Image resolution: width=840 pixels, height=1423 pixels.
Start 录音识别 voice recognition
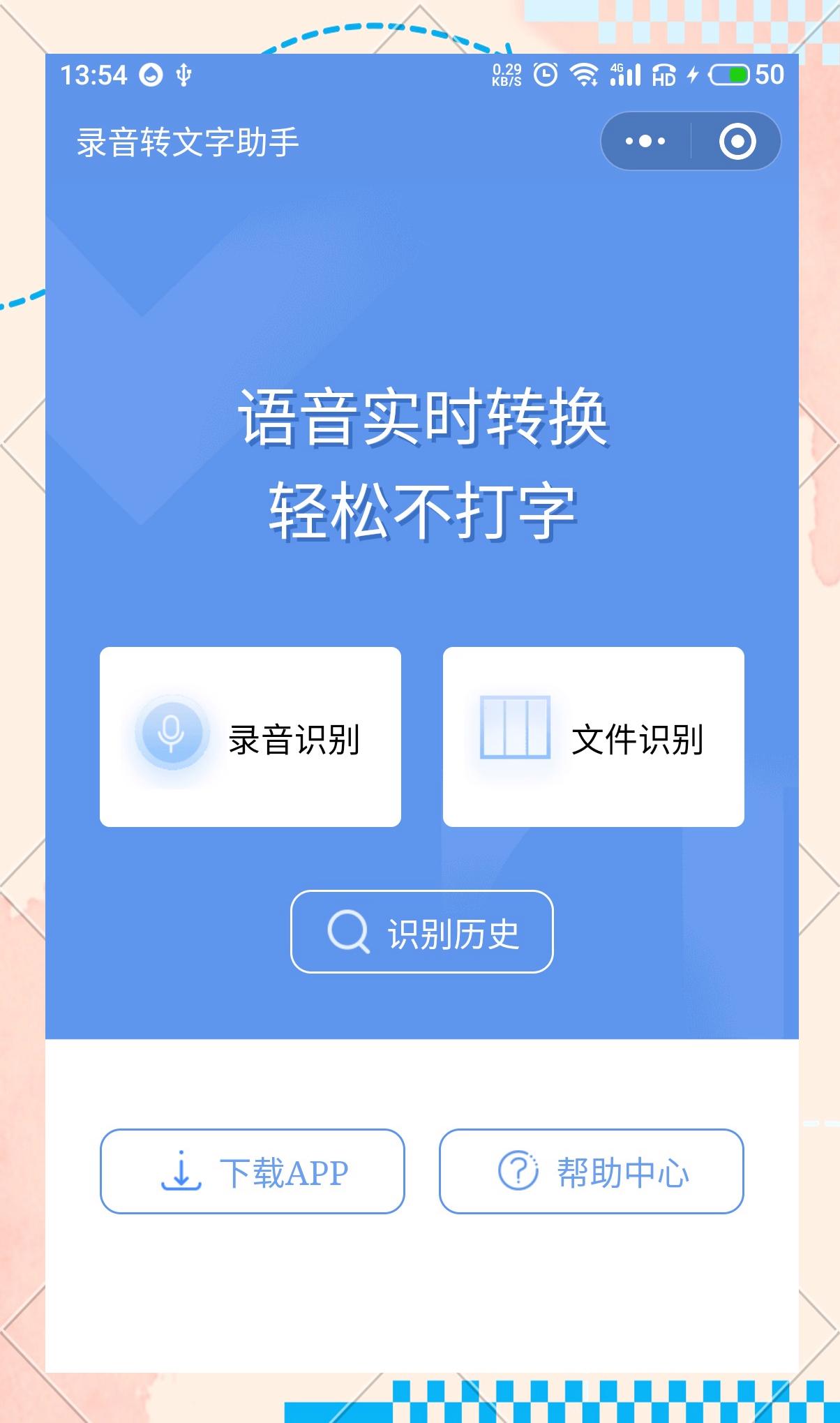pyautogui.click(x=250, y=737)
